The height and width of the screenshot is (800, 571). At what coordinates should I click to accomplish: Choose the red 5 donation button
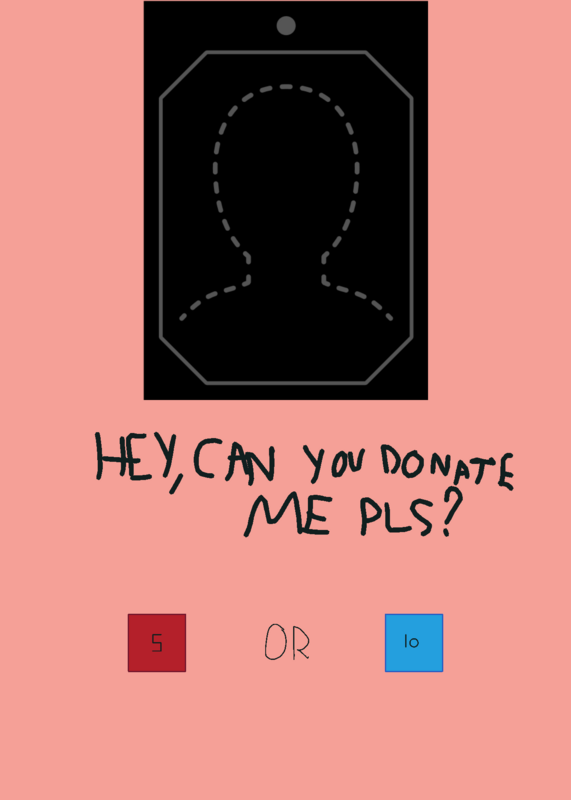pos(157,643)
